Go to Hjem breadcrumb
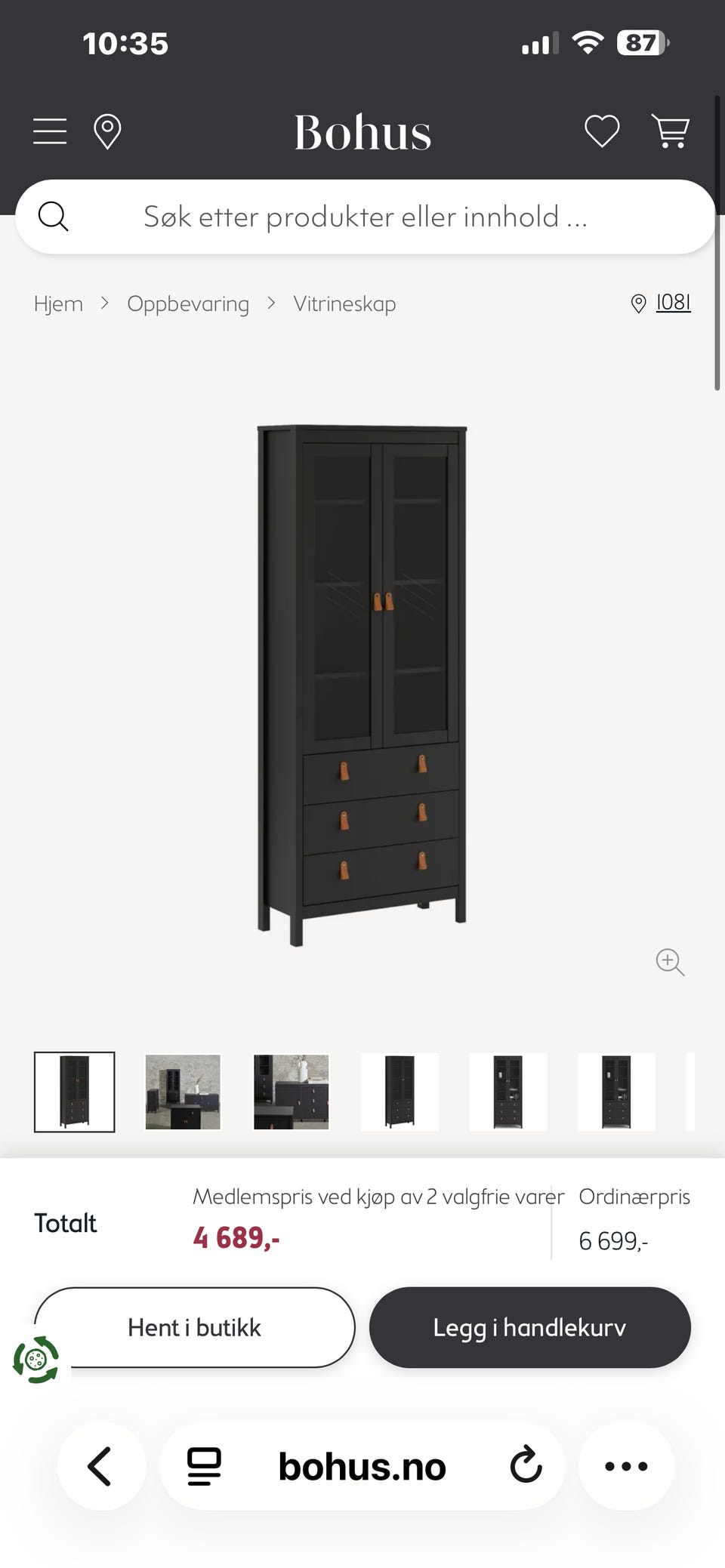Image resolution: width=725 pixels, height=1568 pixels. 58,303
